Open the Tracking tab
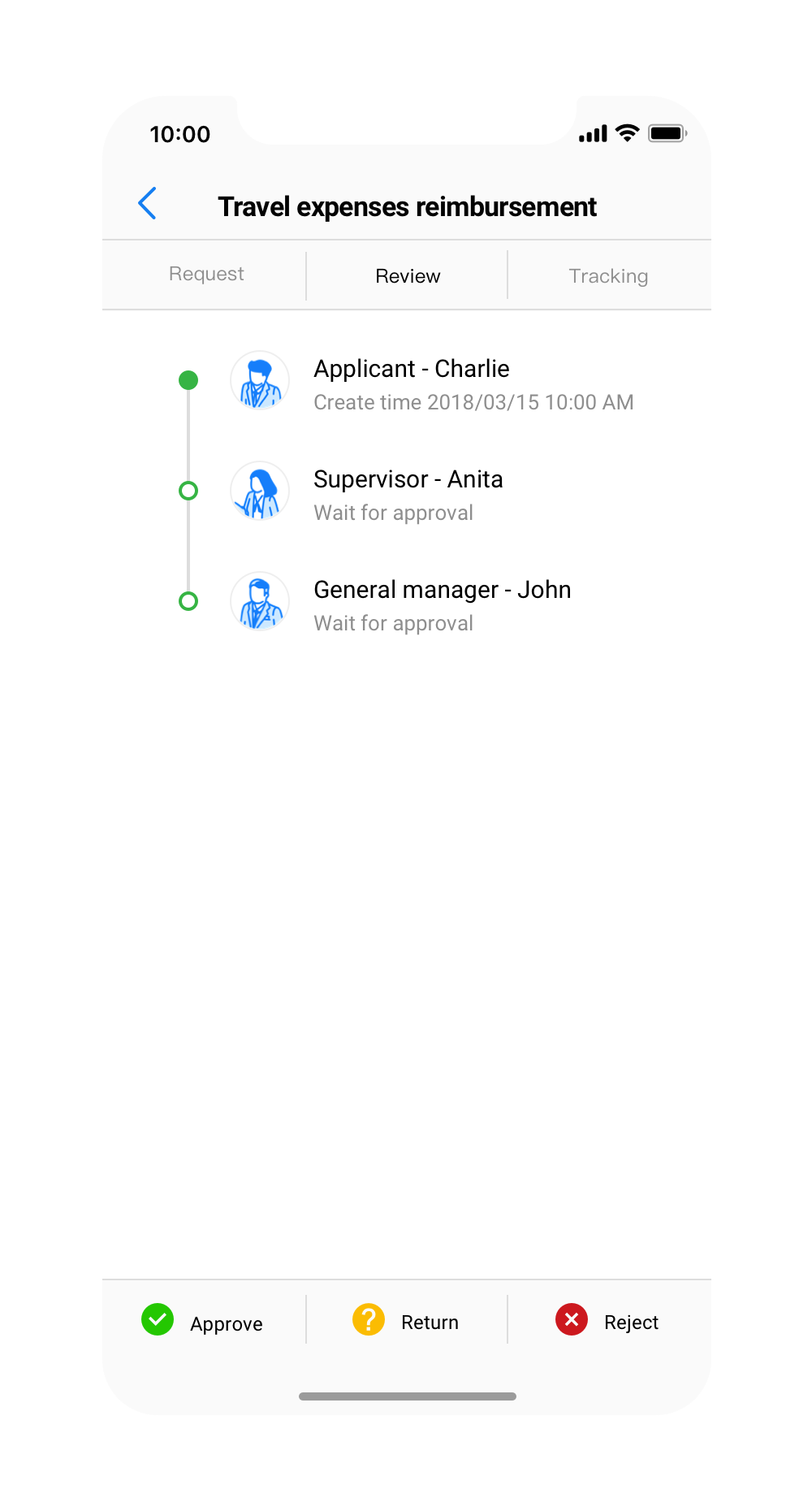The width and height of the screenshot is (812, 1511). 608,276
